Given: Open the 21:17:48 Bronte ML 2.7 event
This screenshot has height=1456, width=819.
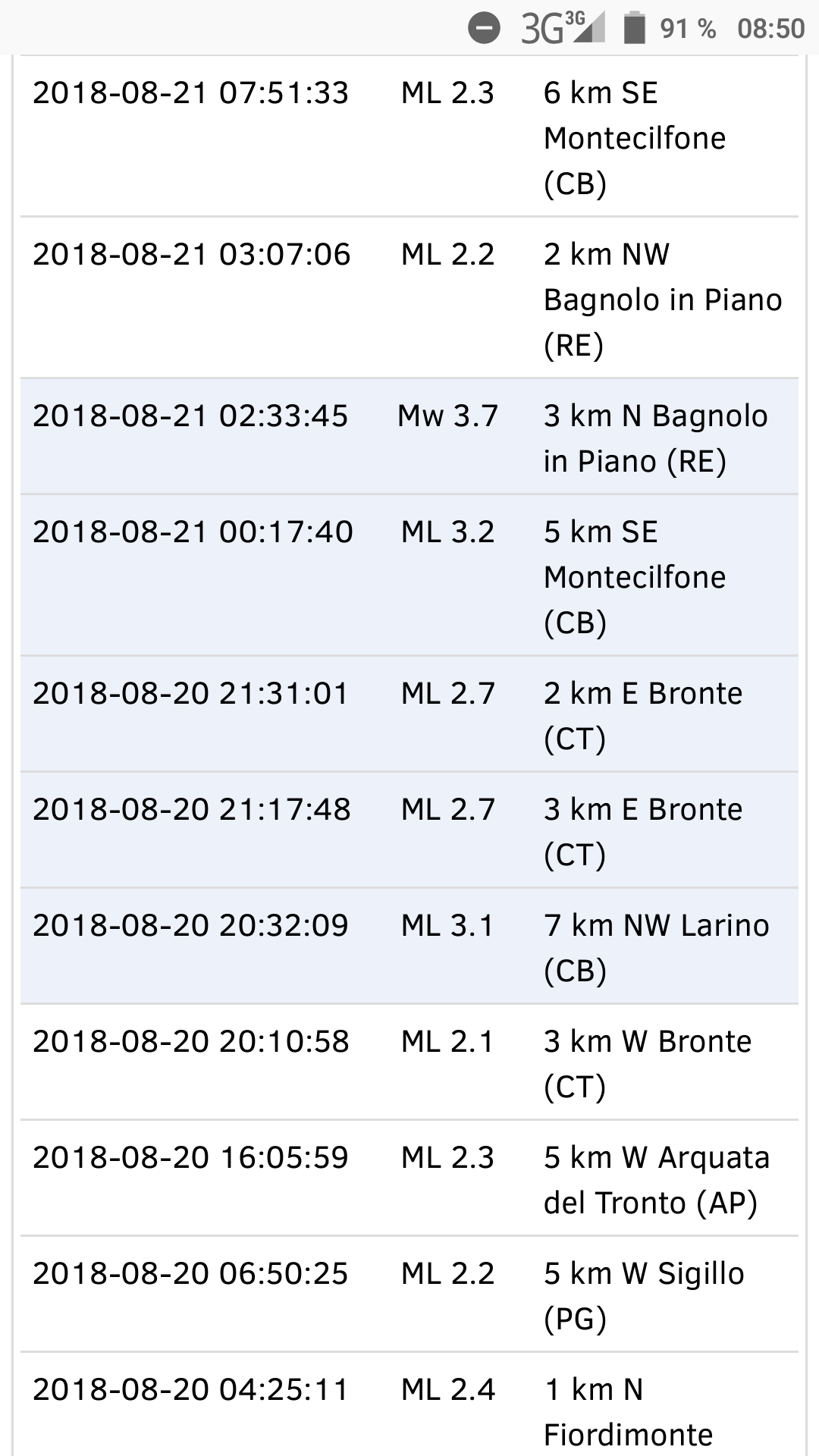Looking at the screenshot, I should [x=409, y=831].
